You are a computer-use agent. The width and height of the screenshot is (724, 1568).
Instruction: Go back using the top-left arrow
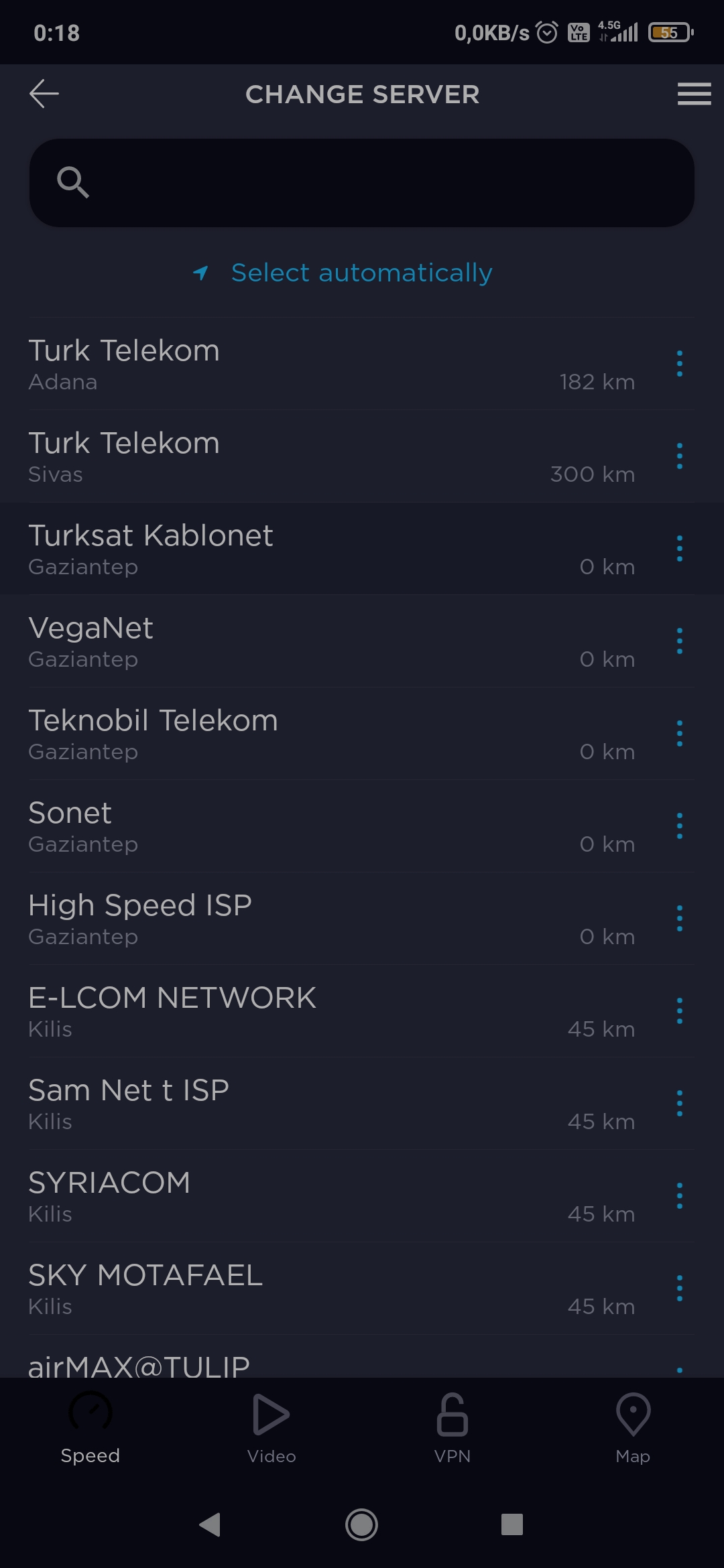[x=44, y=94]
